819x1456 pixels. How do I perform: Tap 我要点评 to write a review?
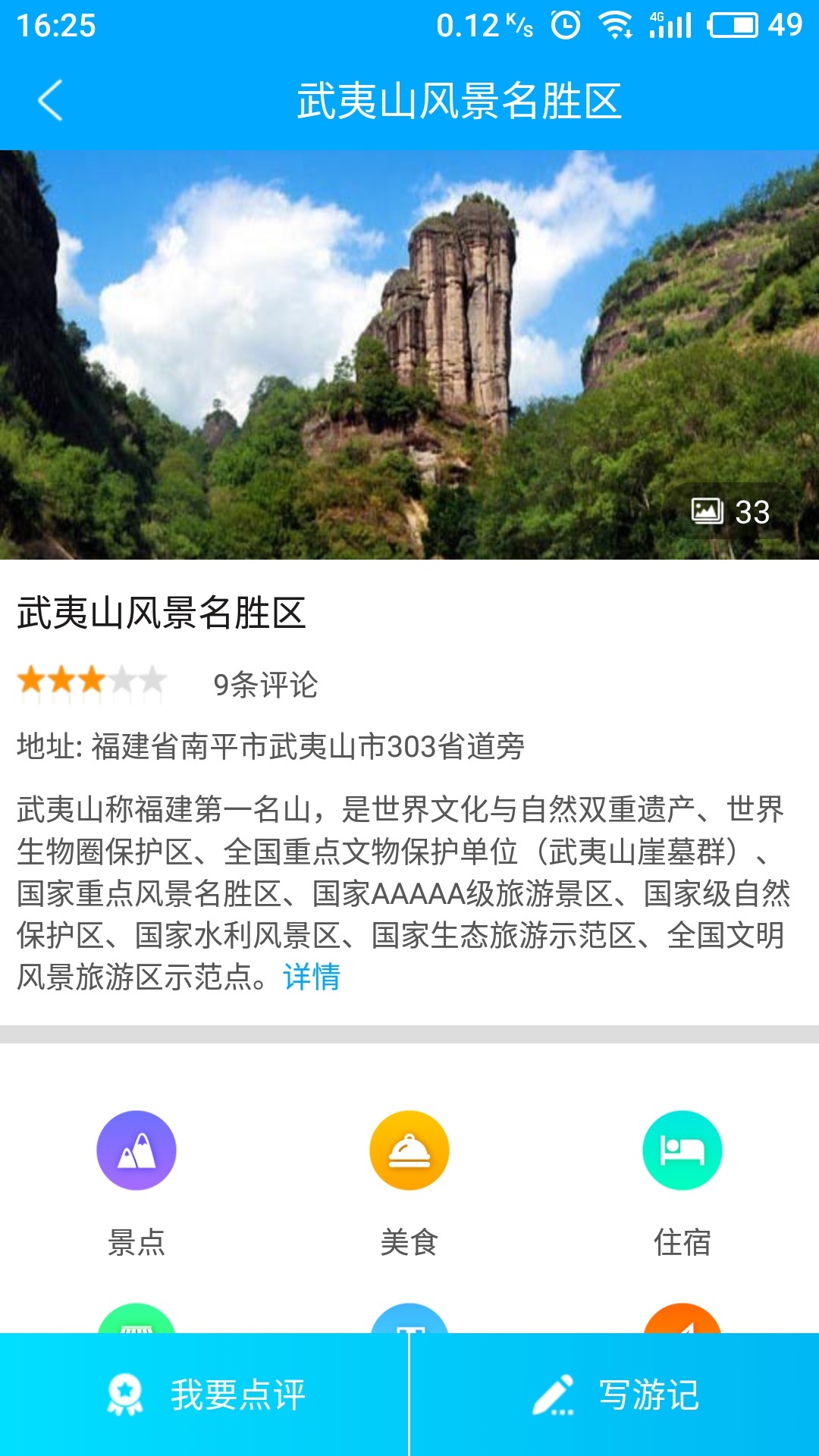click(205, 1395)
